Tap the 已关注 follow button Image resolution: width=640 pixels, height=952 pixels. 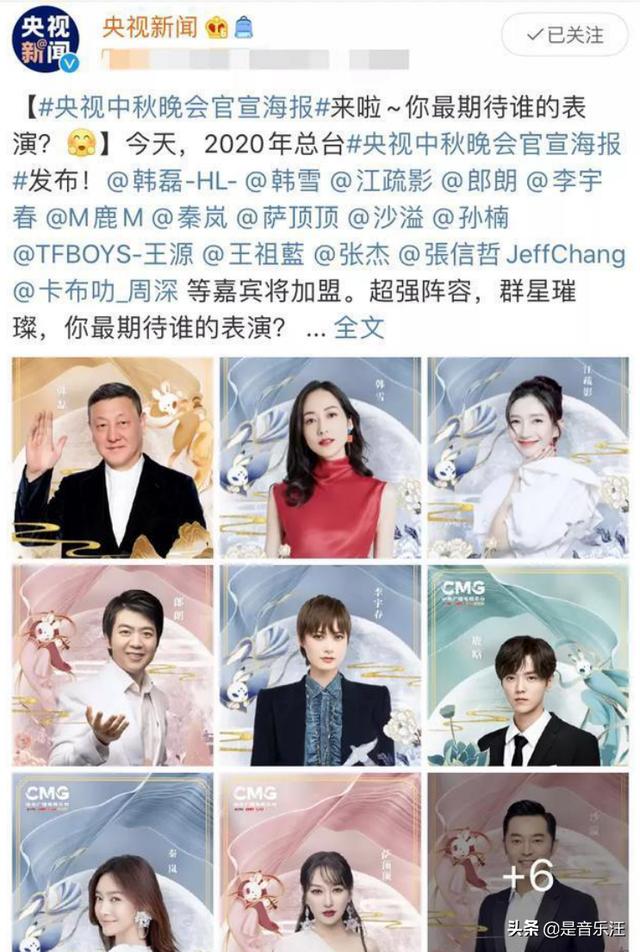pyautogui.click(x=565, y=35)
